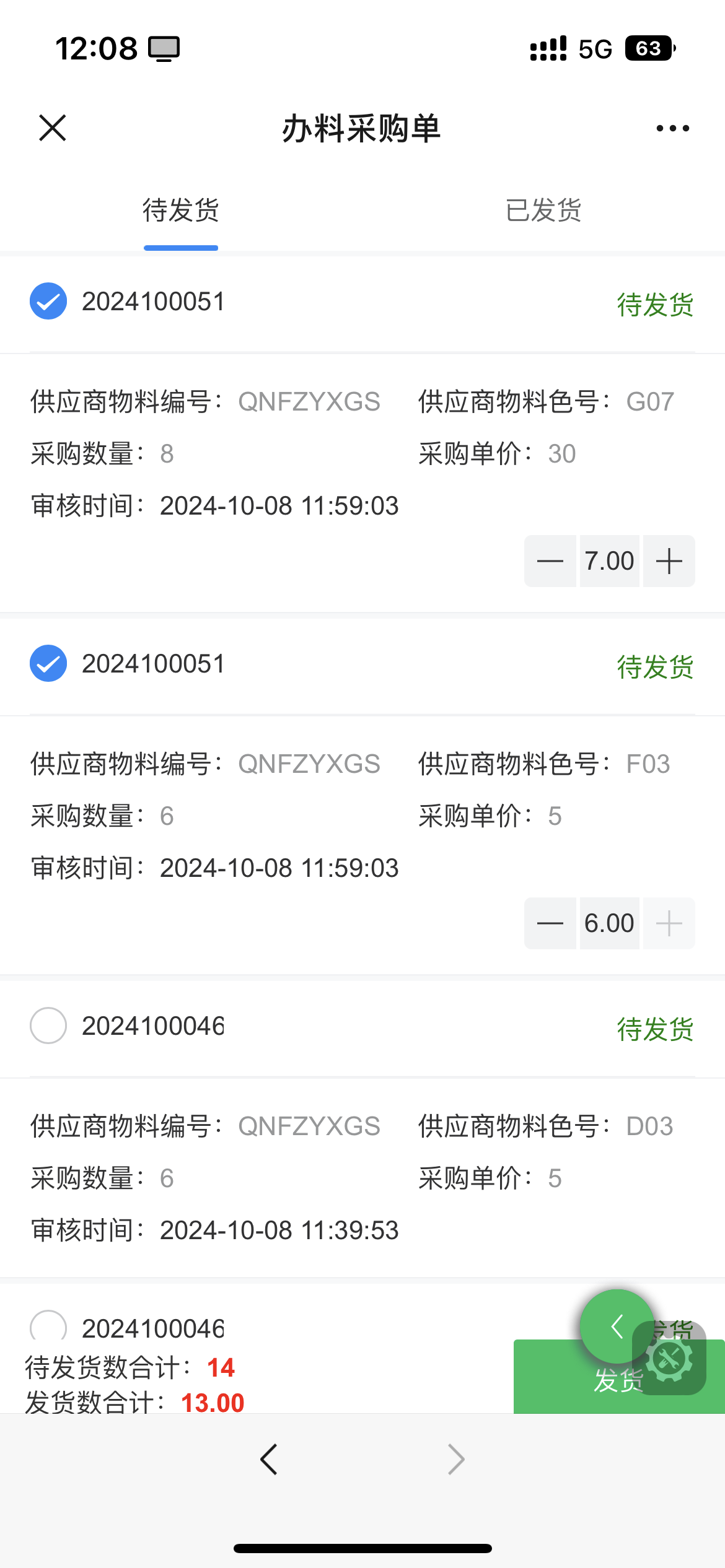Increase the 7.00 shipping quantity
Screen dimensions: 725x1568
point(669,561)
